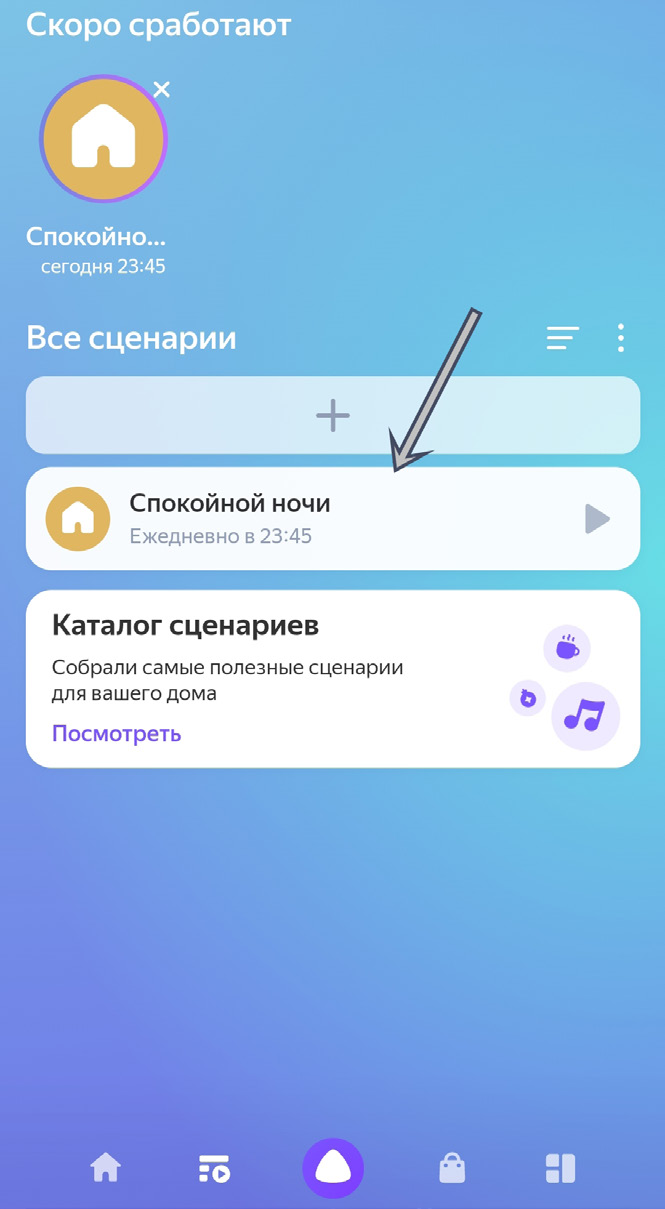Dismiss the upcoming «Спокойно…» scenario
Screen dimensions: 665x1209
coord(161,90)
